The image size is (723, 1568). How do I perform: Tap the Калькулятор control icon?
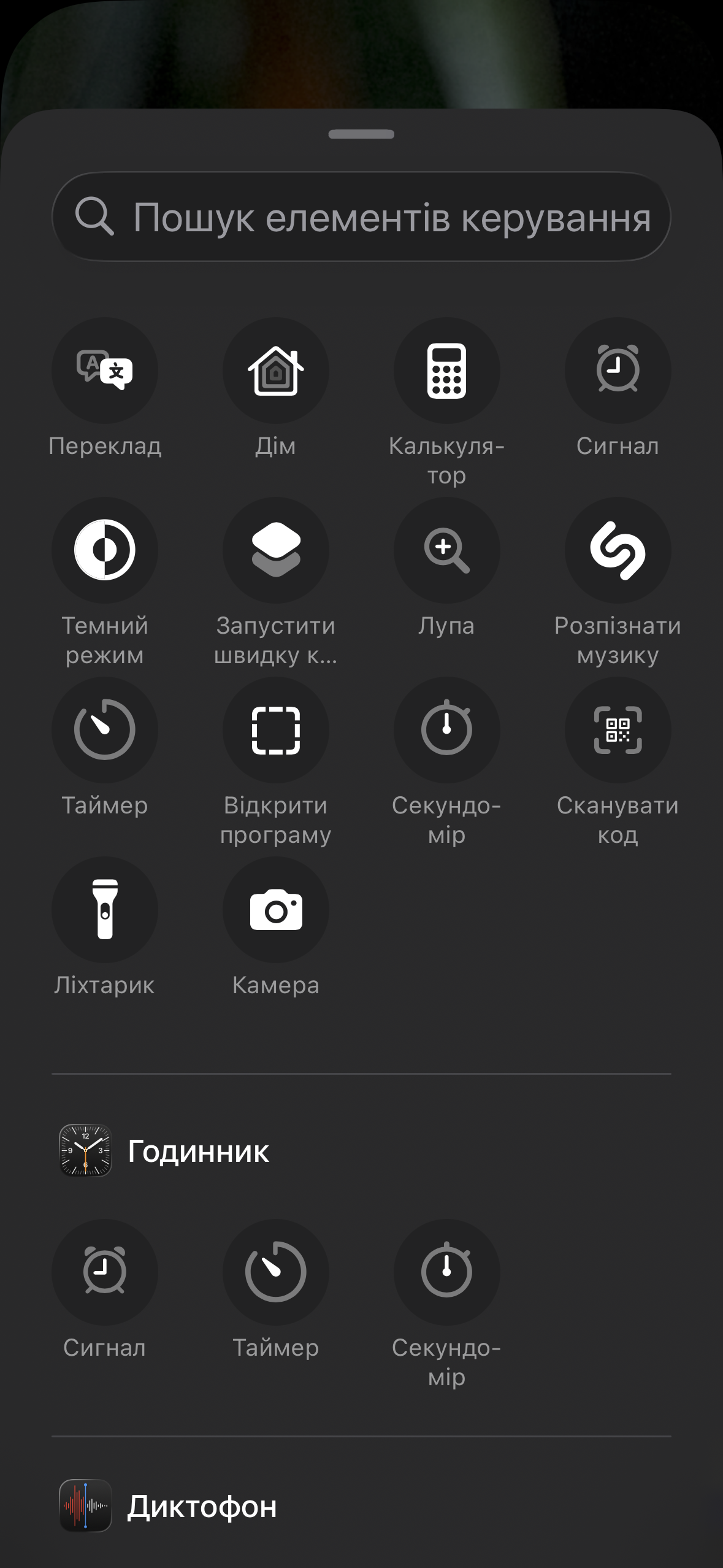point(446,371)
